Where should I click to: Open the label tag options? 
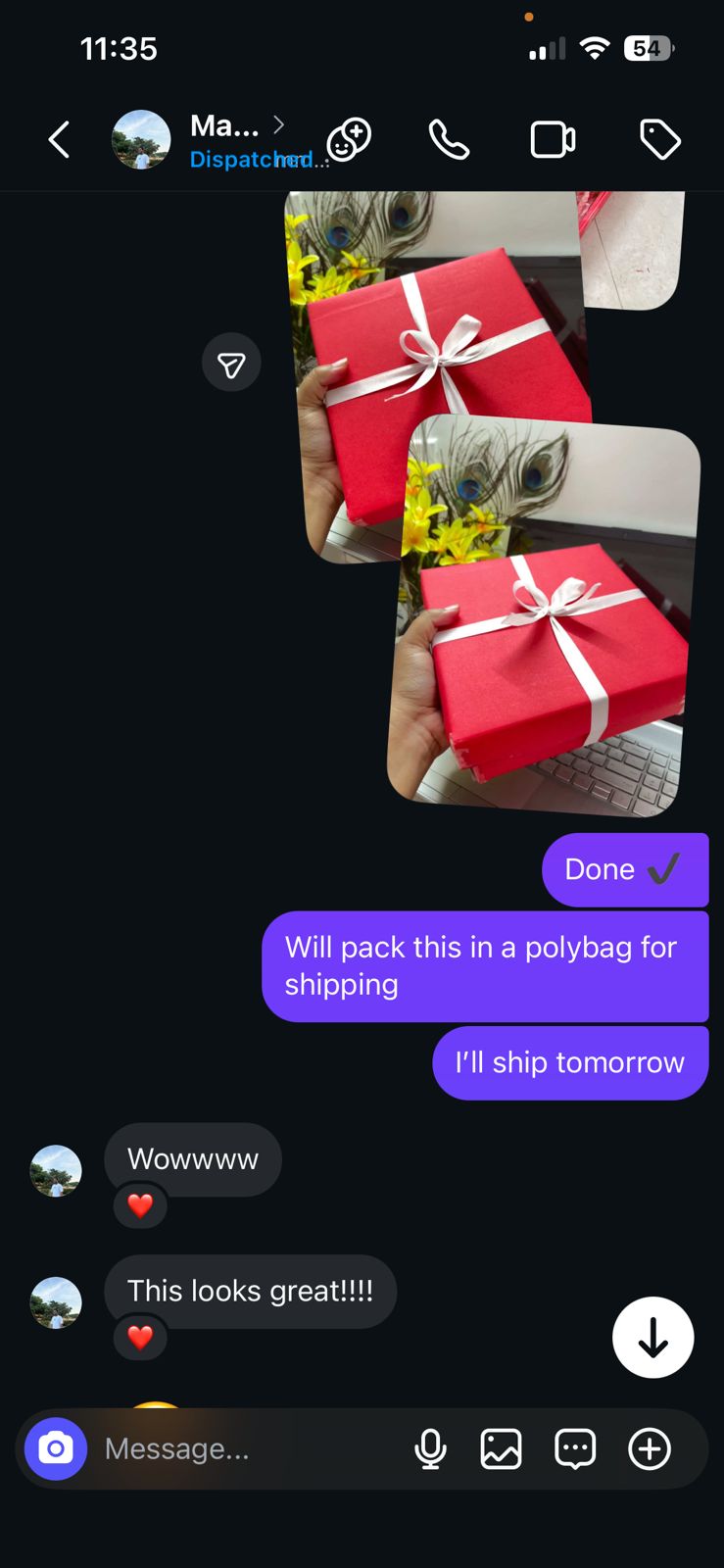tap(659, 140)
